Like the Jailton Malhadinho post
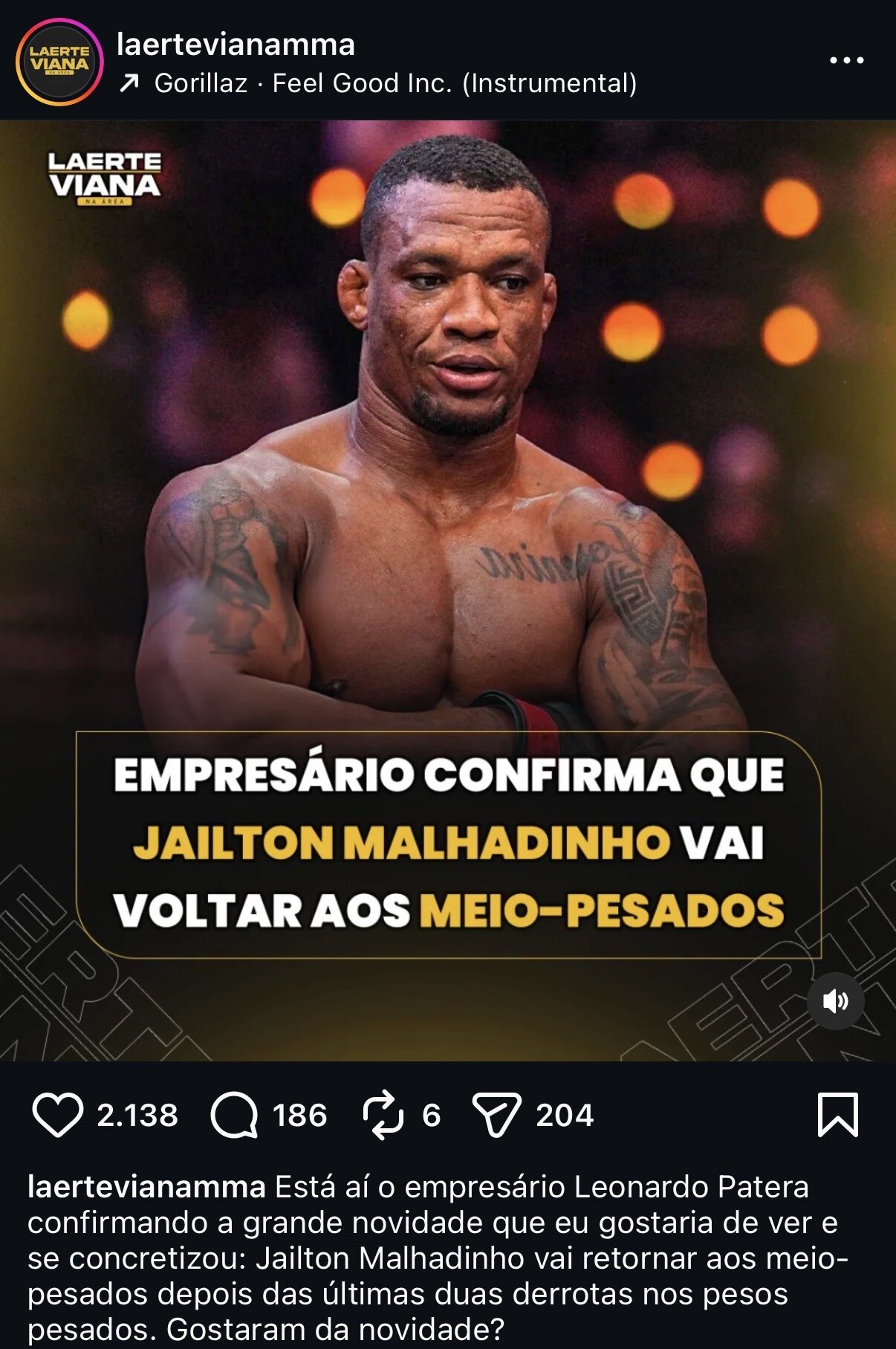This screenshot has width=896, height=1349. (57, 1115)
